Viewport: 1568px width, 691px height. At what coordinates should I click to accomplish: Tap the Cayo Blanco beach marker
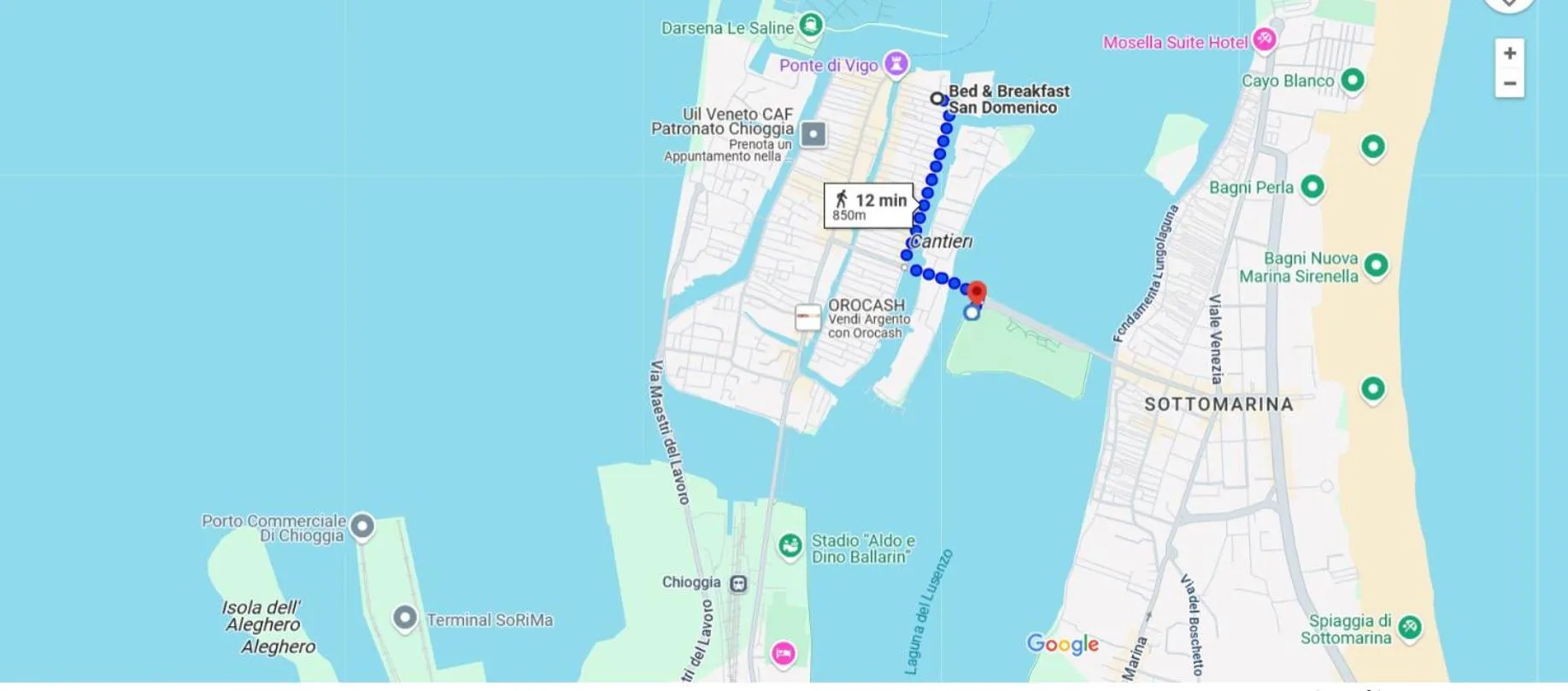pyautogui.click(x=1352, y=79)
